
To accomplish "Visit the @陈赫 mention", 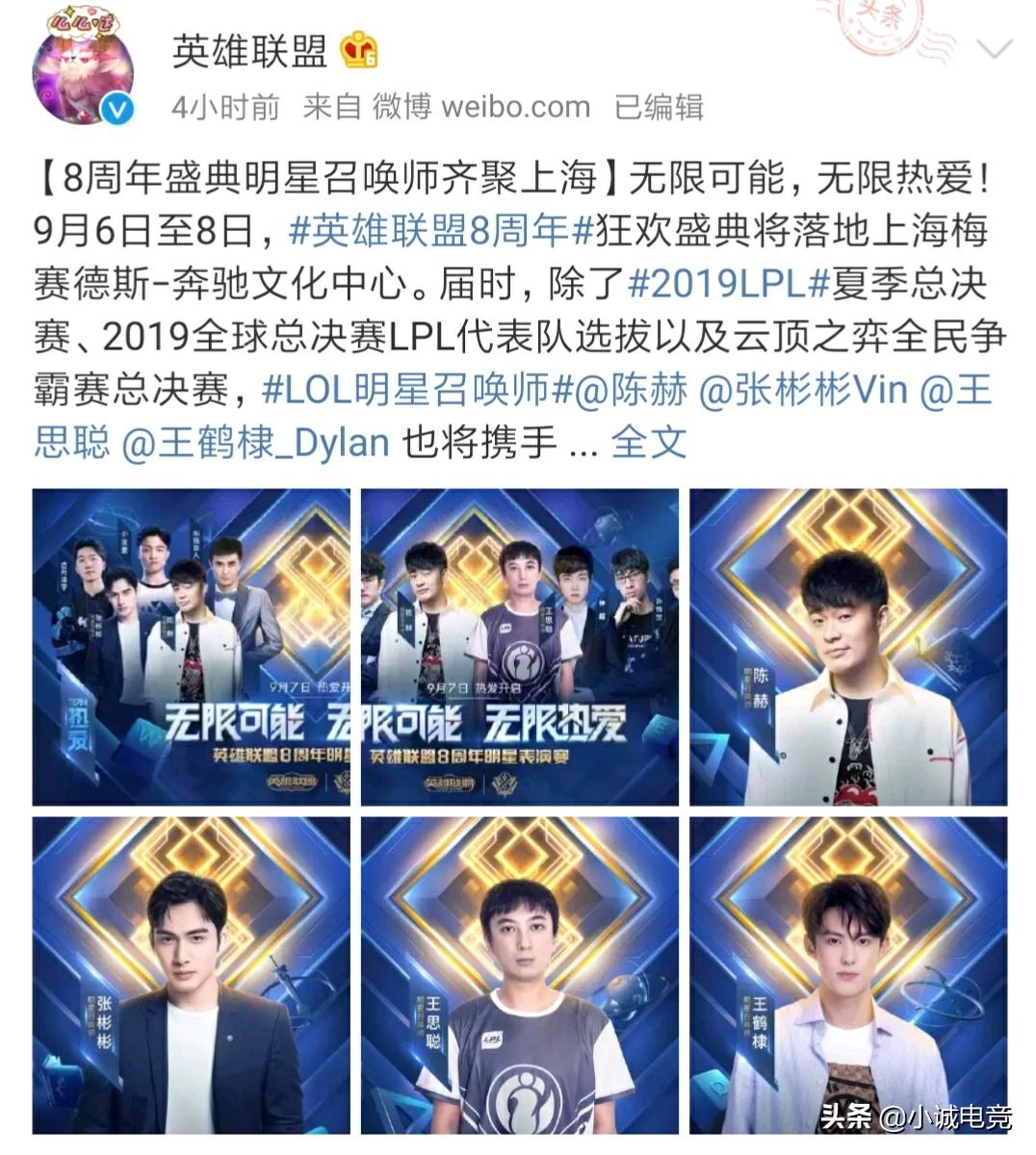I will coord(634,390).
